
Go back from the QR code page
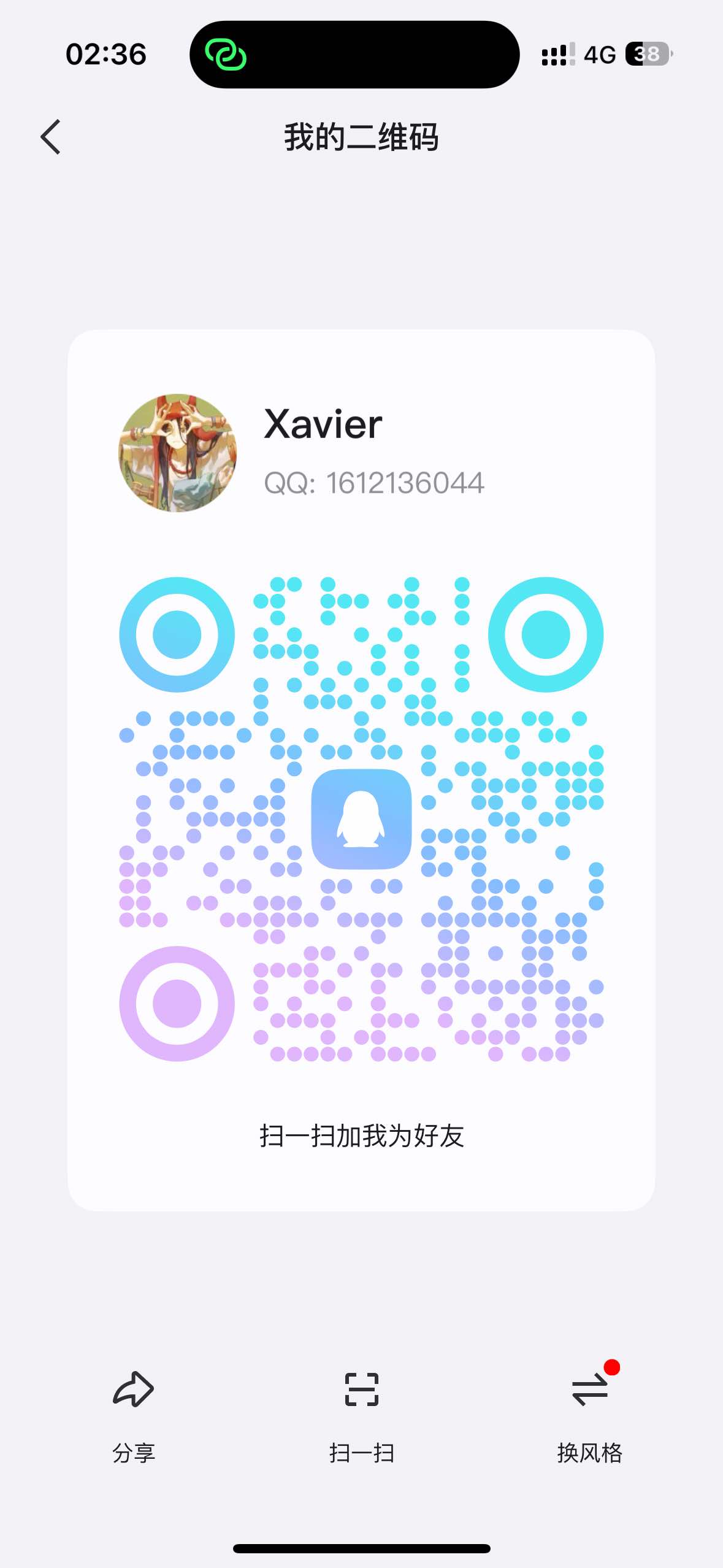pyautogui.click(x=51, y=136)
